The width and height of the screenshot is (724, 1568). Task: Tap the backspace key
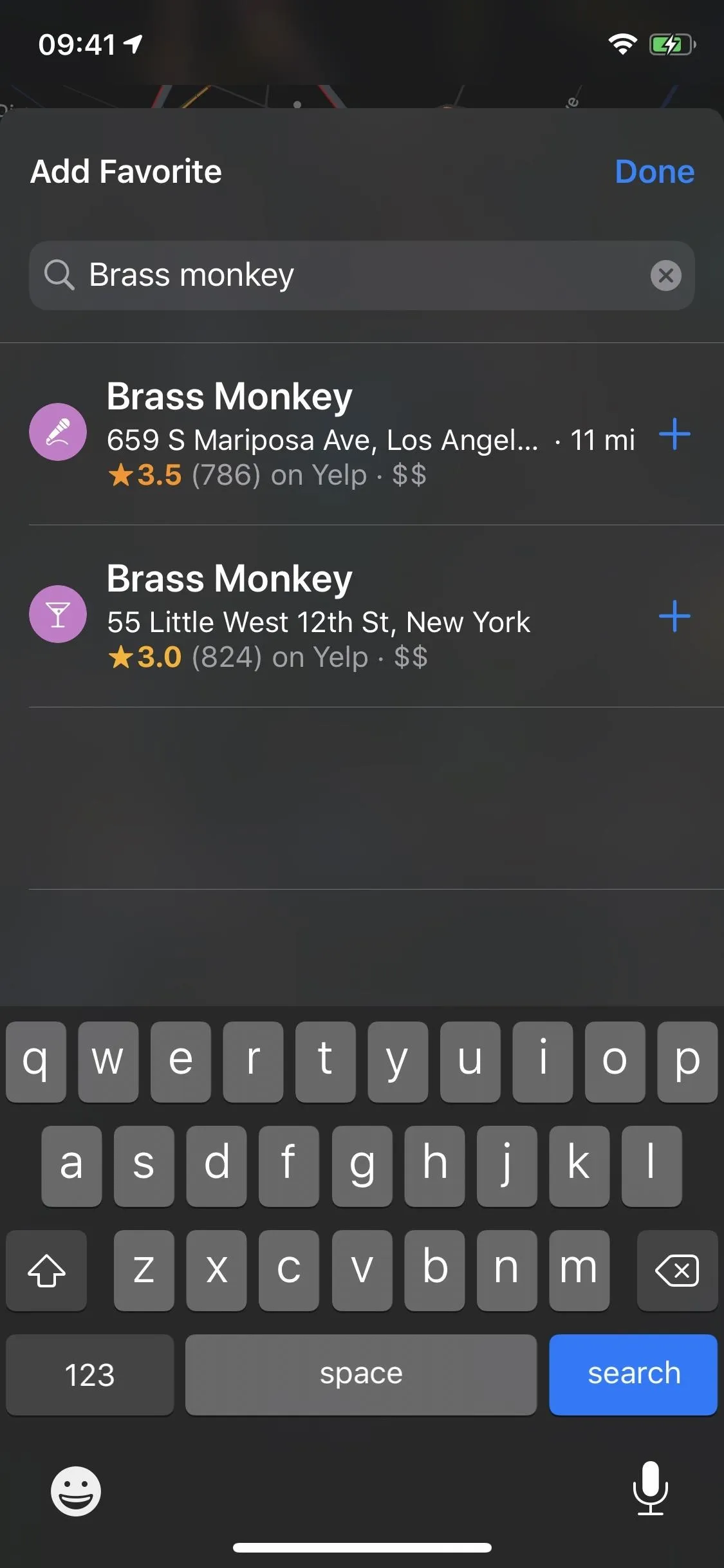tap(677, 1271)
